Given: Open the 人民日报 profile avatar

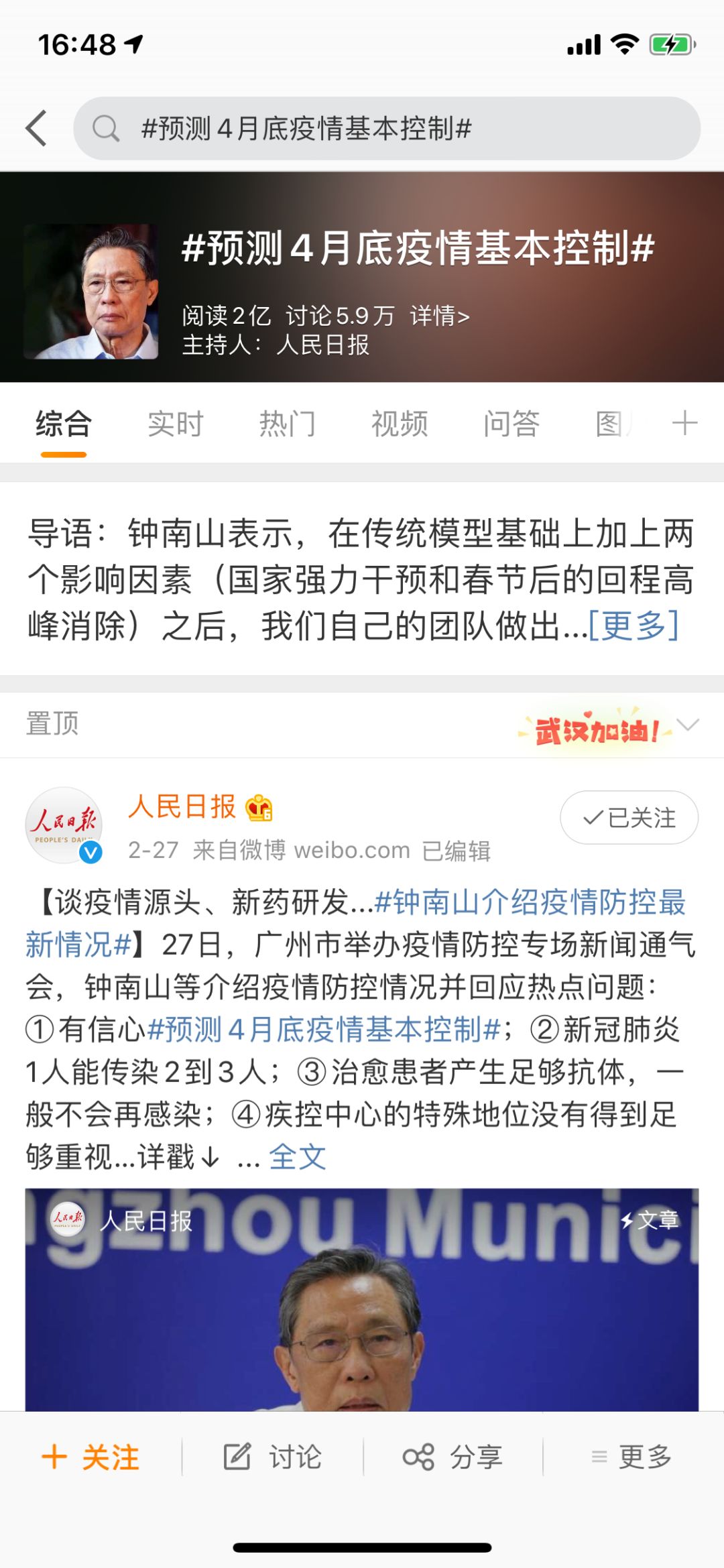Looking at the screenshot, I should 64,825.
